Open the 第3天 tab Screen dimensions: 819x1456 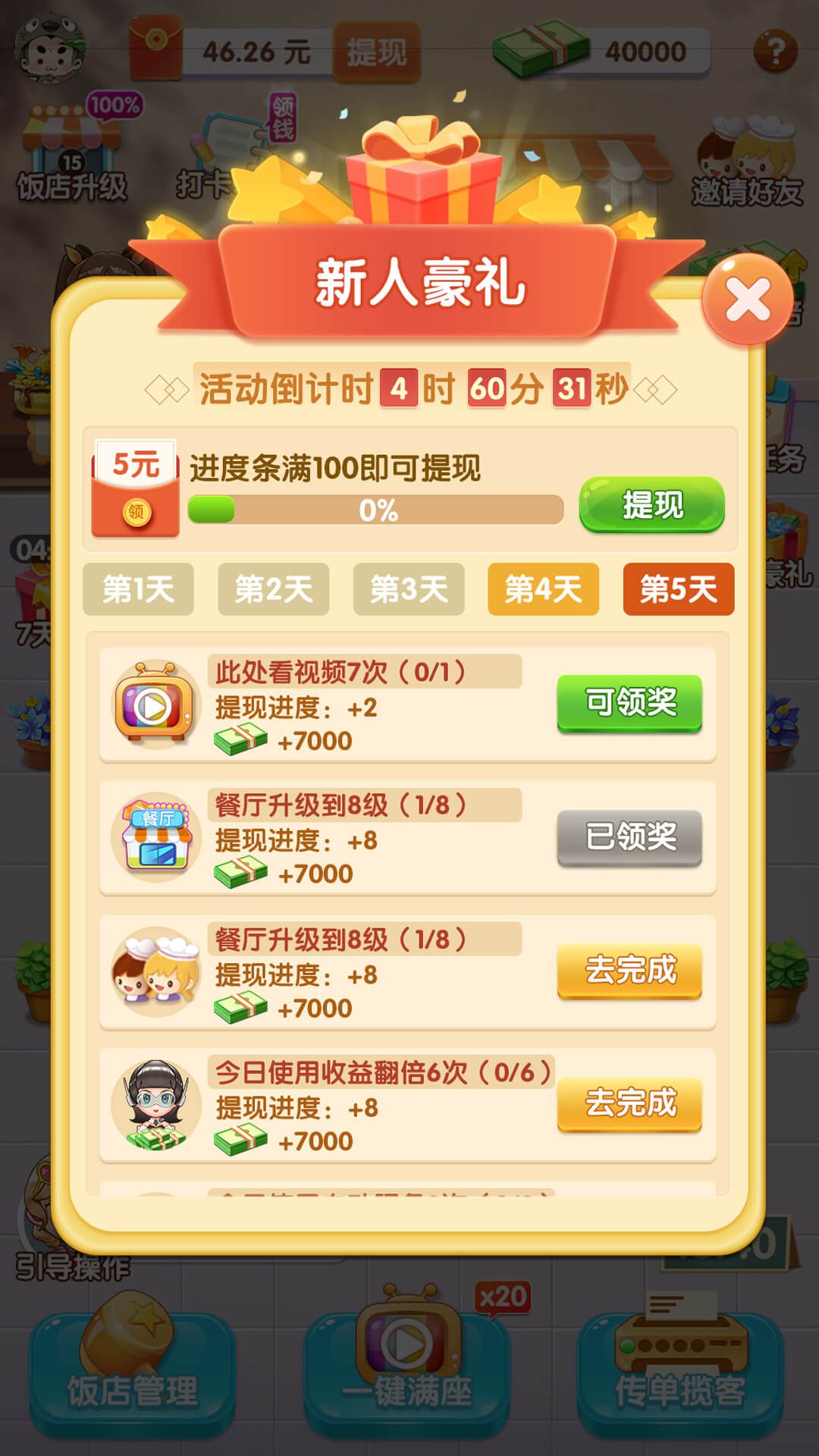pos(407,589)
